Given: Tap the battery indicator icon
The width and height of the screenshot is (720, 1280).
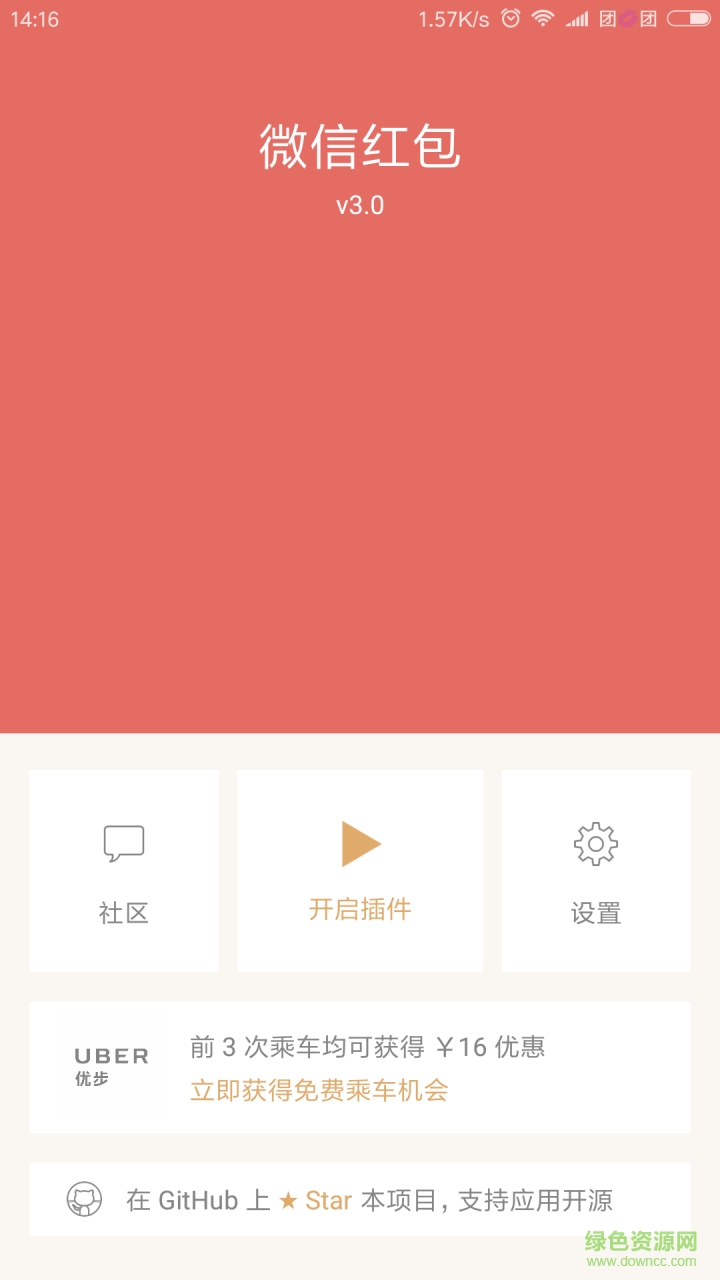Looking at the screenshot, I should (688, 18).
